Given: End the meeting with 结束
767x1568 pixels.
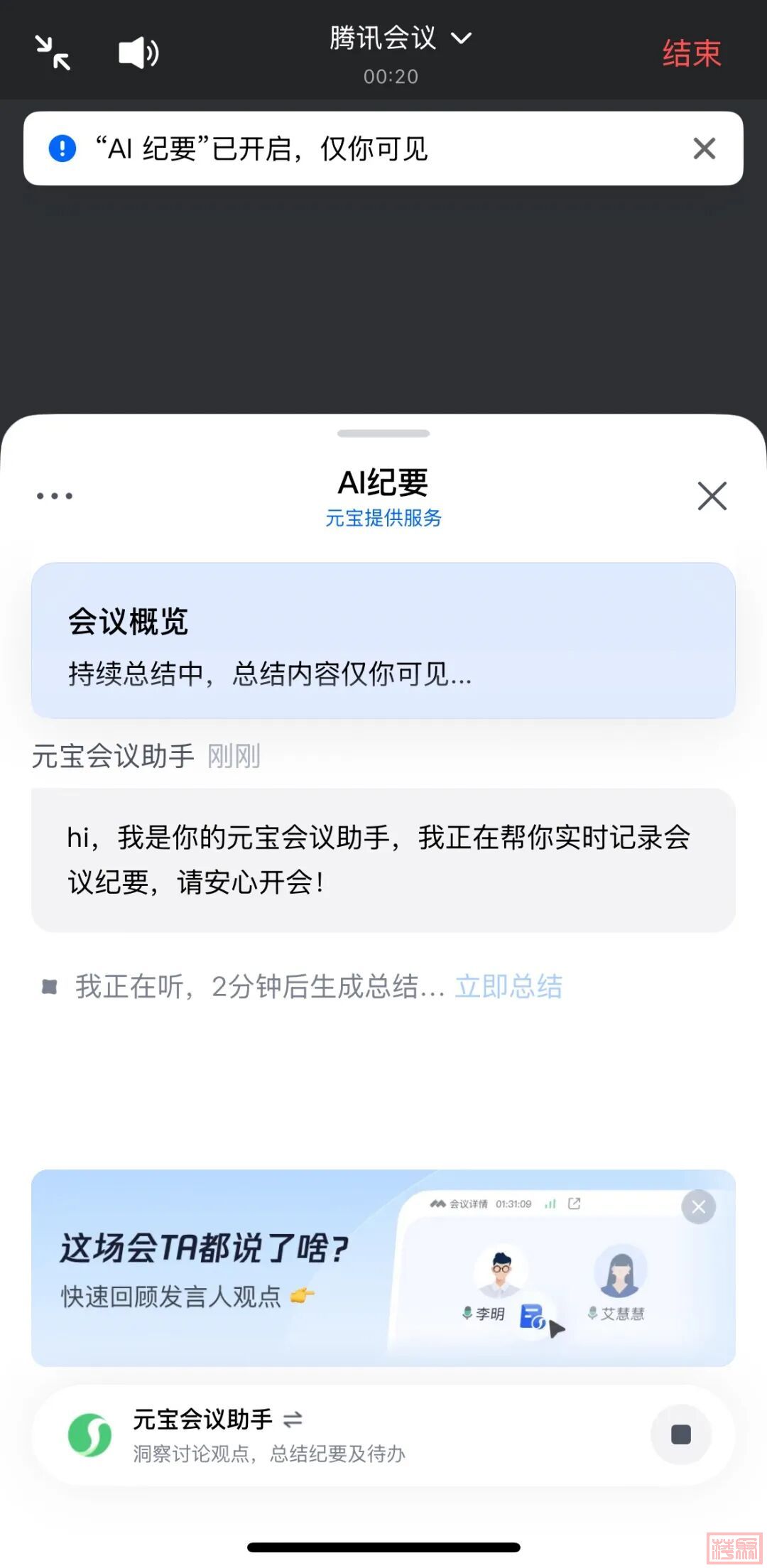Looking at the screenshot, I should 691,54.
